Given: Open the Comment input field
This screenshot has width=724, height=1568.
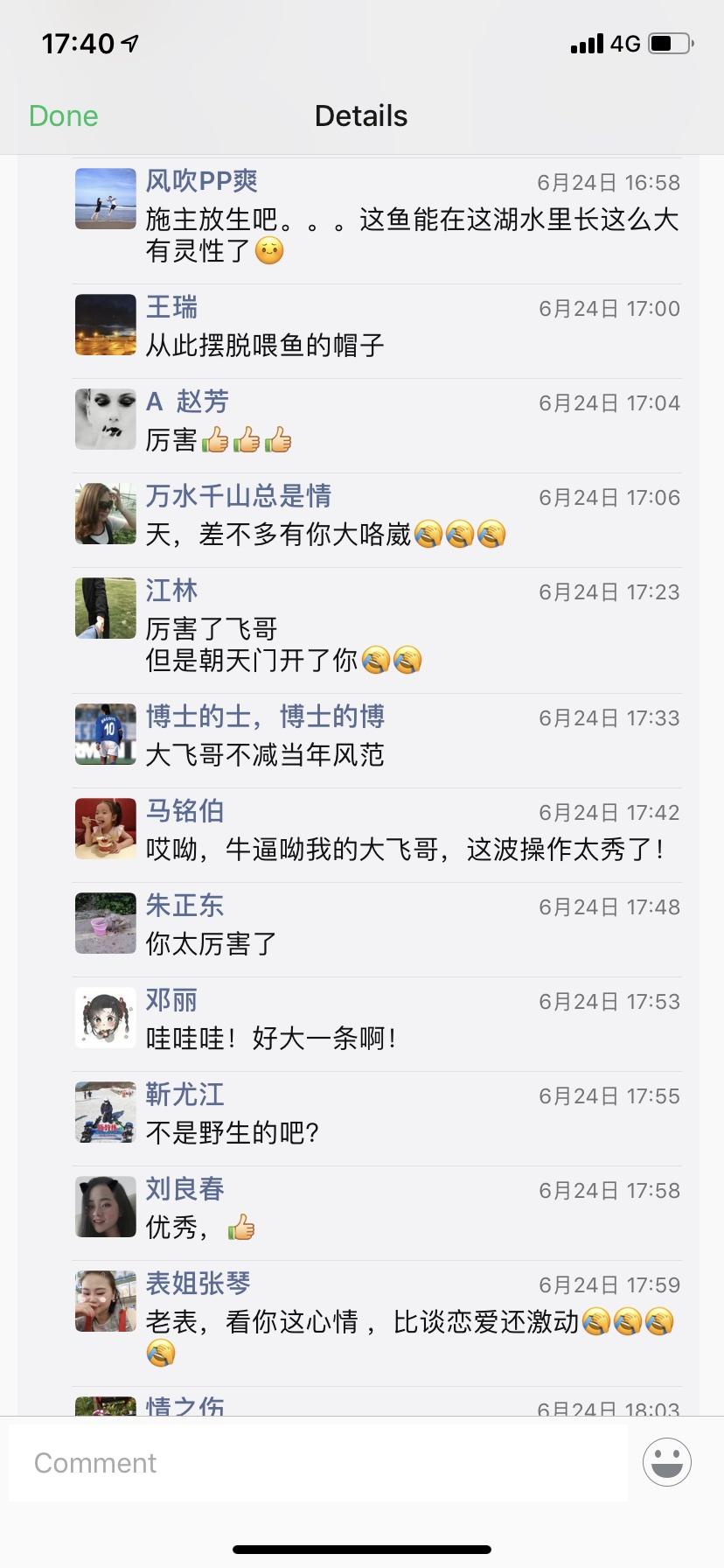Looking at the screenshot, I should (318, 1462).
